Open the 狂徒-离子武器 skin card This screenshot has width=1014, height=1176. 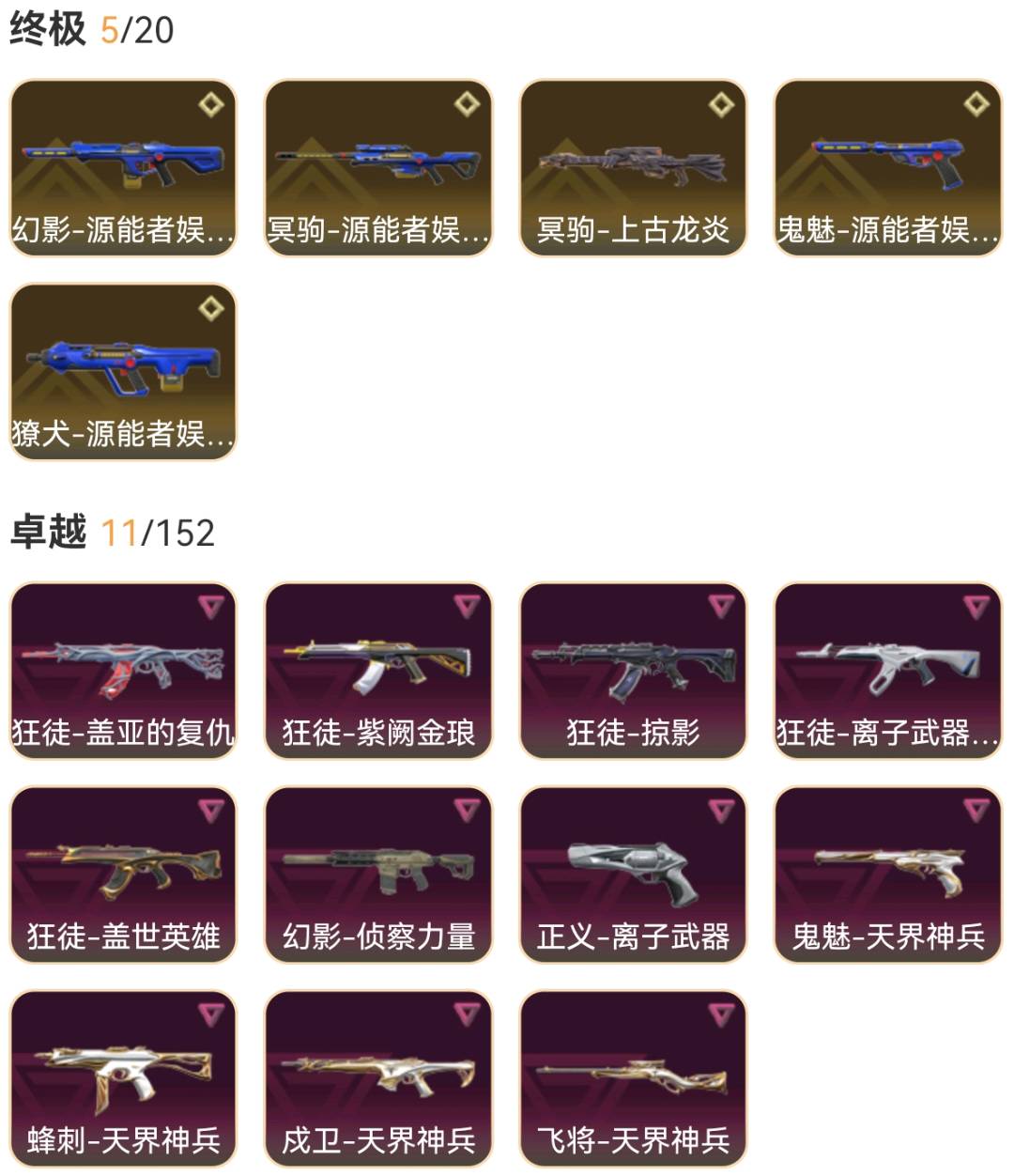(887, 671)
